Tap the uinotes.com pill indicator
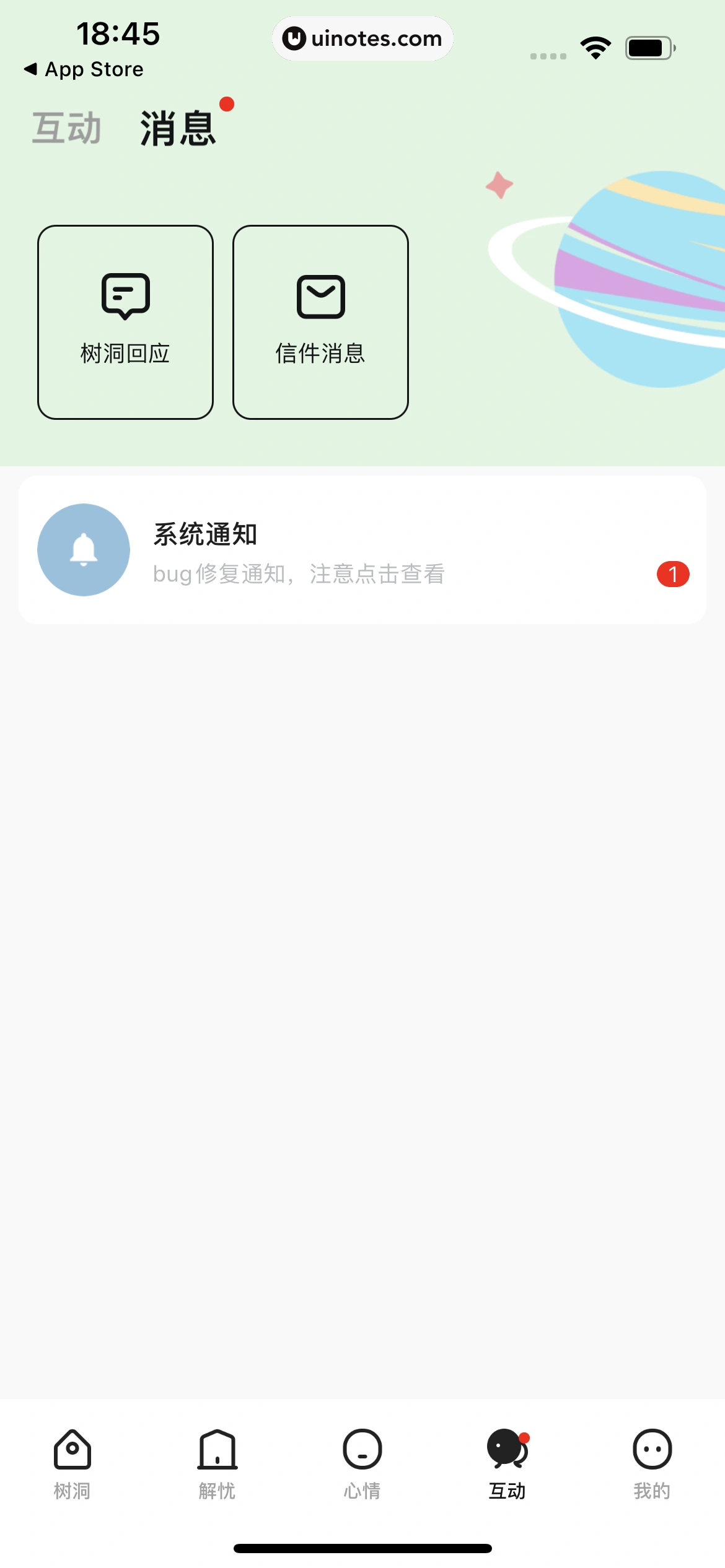 tap(362, 38)
